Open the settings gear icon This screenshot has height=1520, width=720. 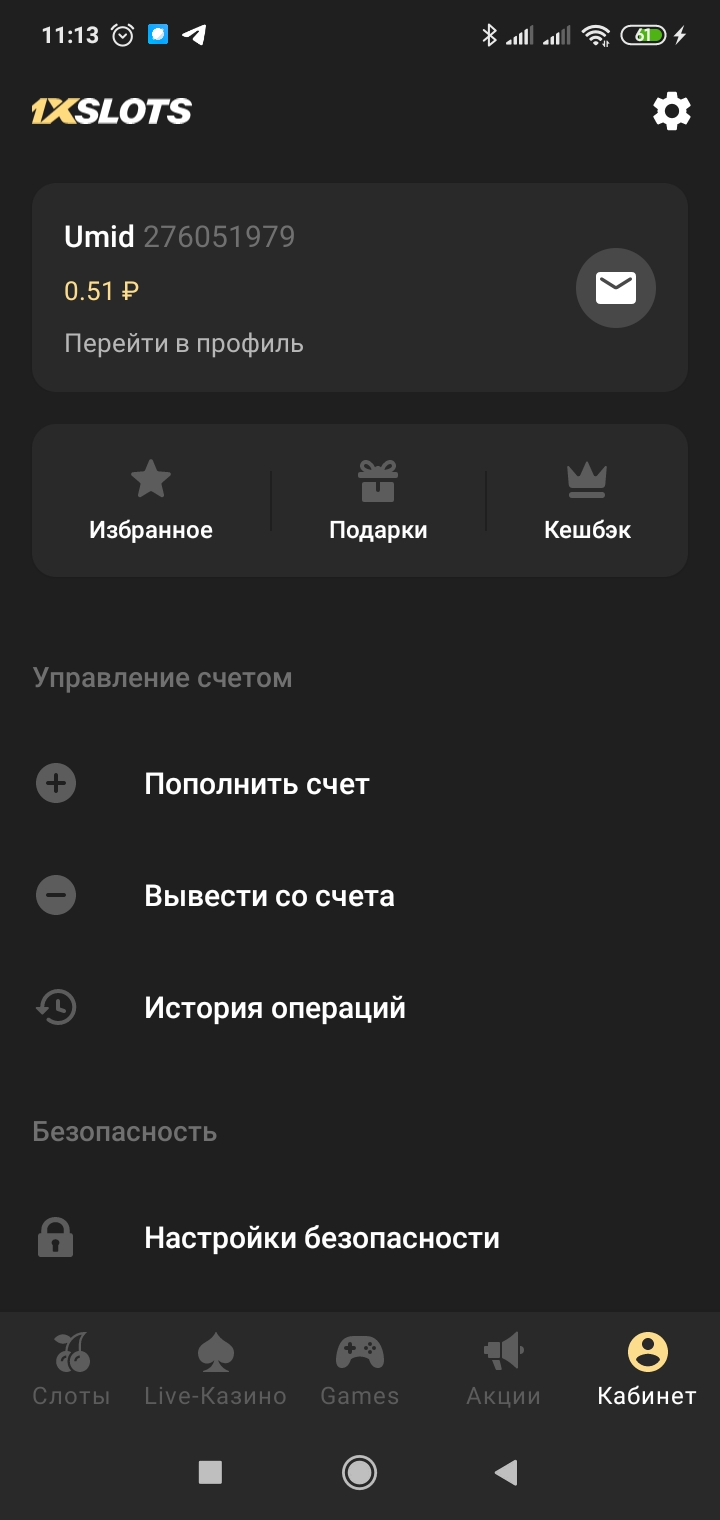[671, 111]
